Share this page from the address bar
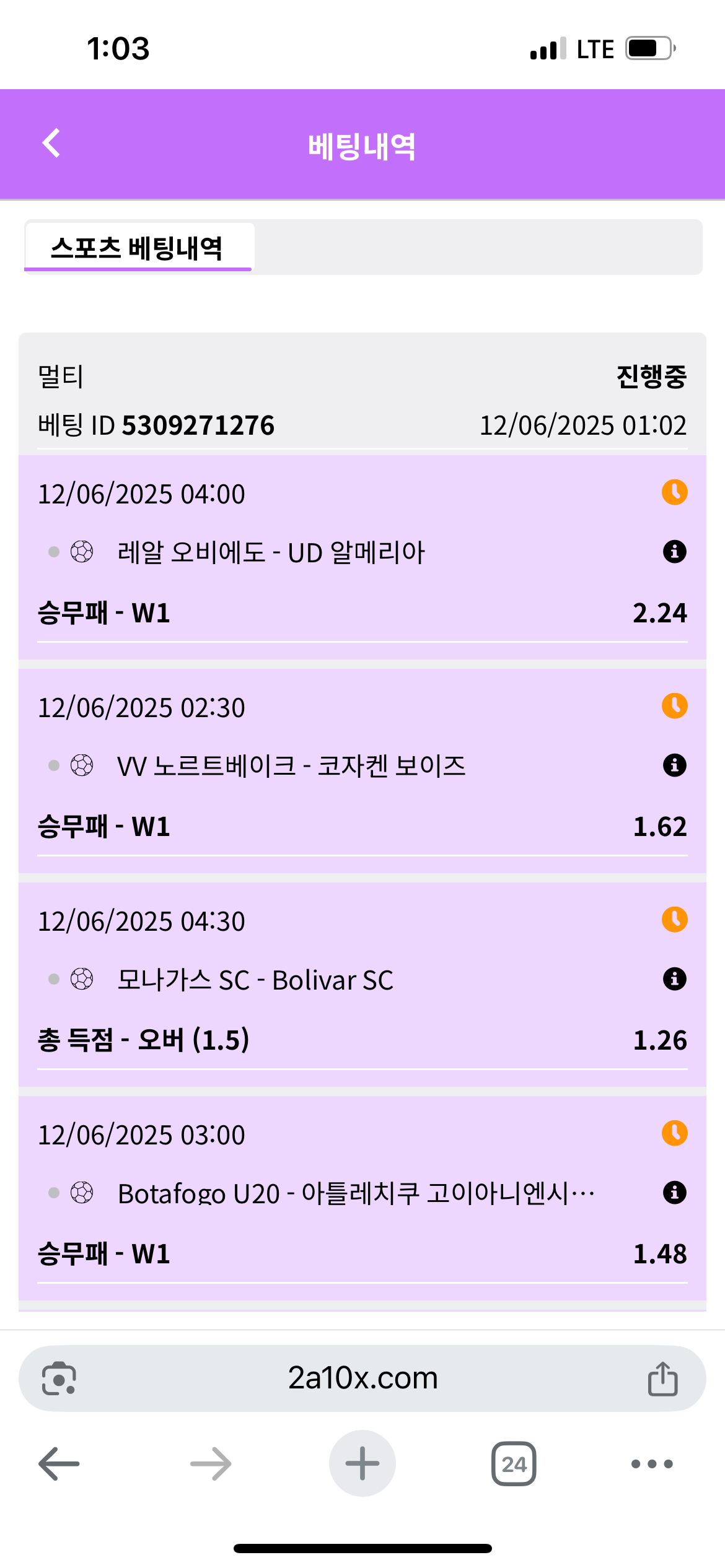725x1568 pixels. (x=662, y=1379)
